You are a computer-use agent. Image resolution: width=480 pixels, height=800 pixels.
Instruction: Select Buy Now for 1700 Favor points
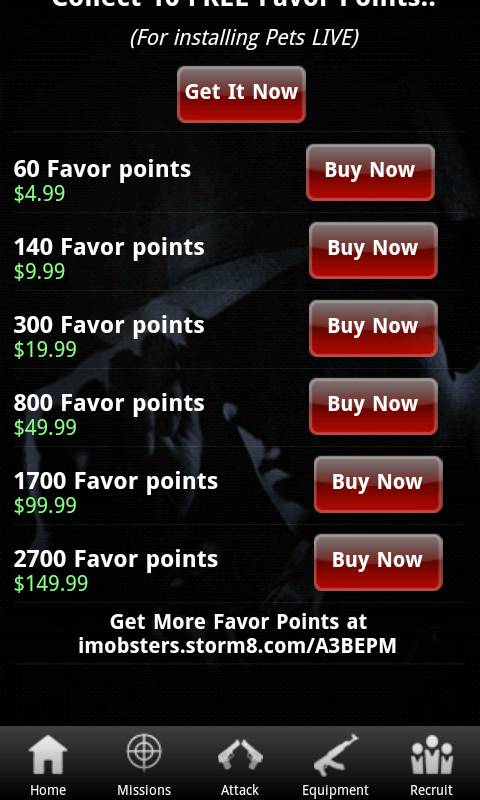click(378, 485)
